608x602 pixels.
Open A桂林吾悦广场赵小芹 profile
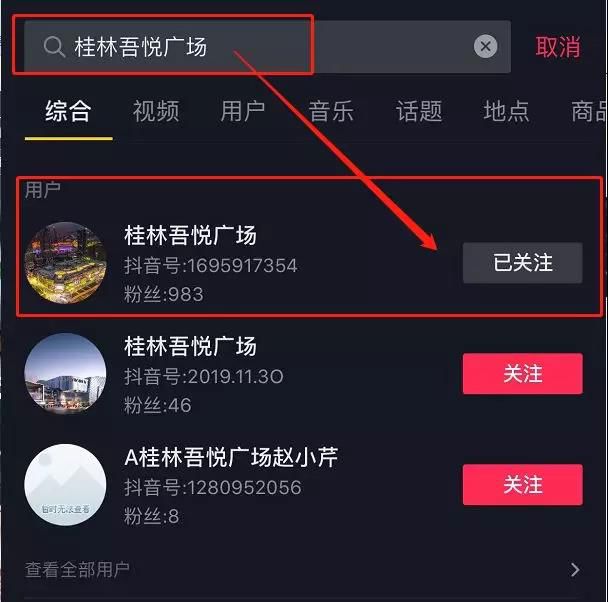pos(230,458)
